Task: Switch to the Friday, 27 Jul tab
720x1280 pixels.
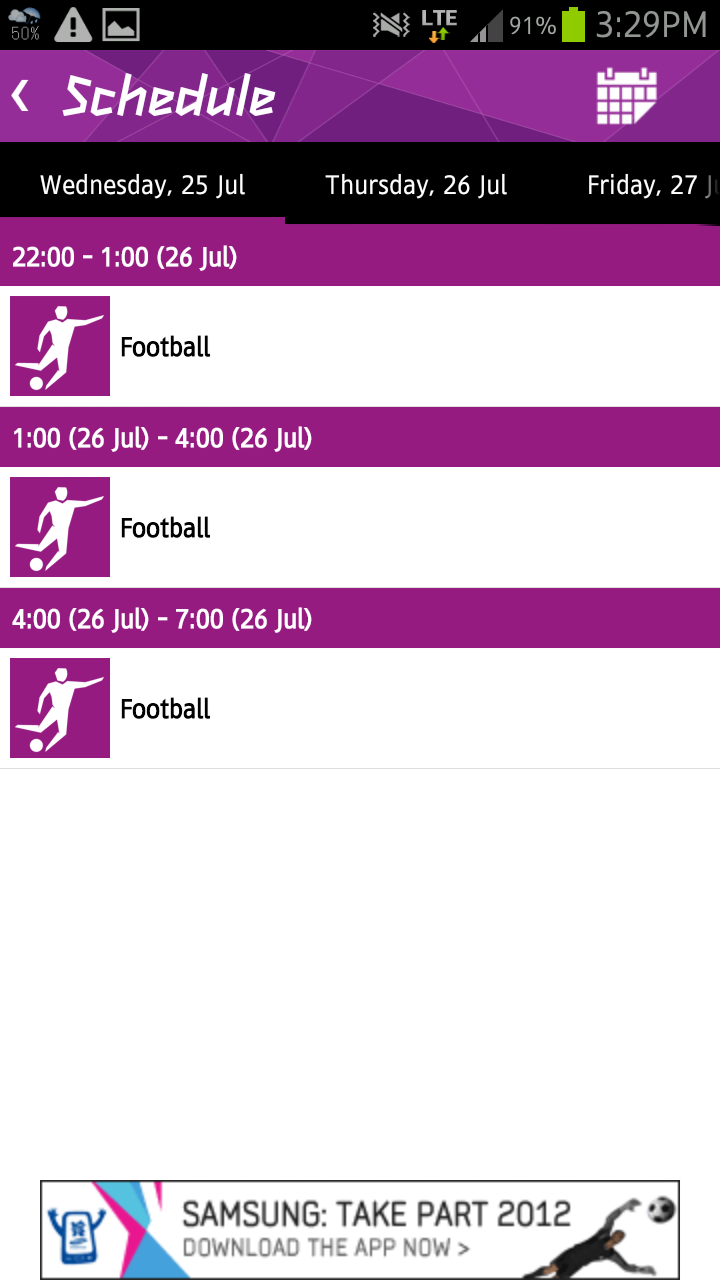Action: pyautogui.click(x=652, y=185)
